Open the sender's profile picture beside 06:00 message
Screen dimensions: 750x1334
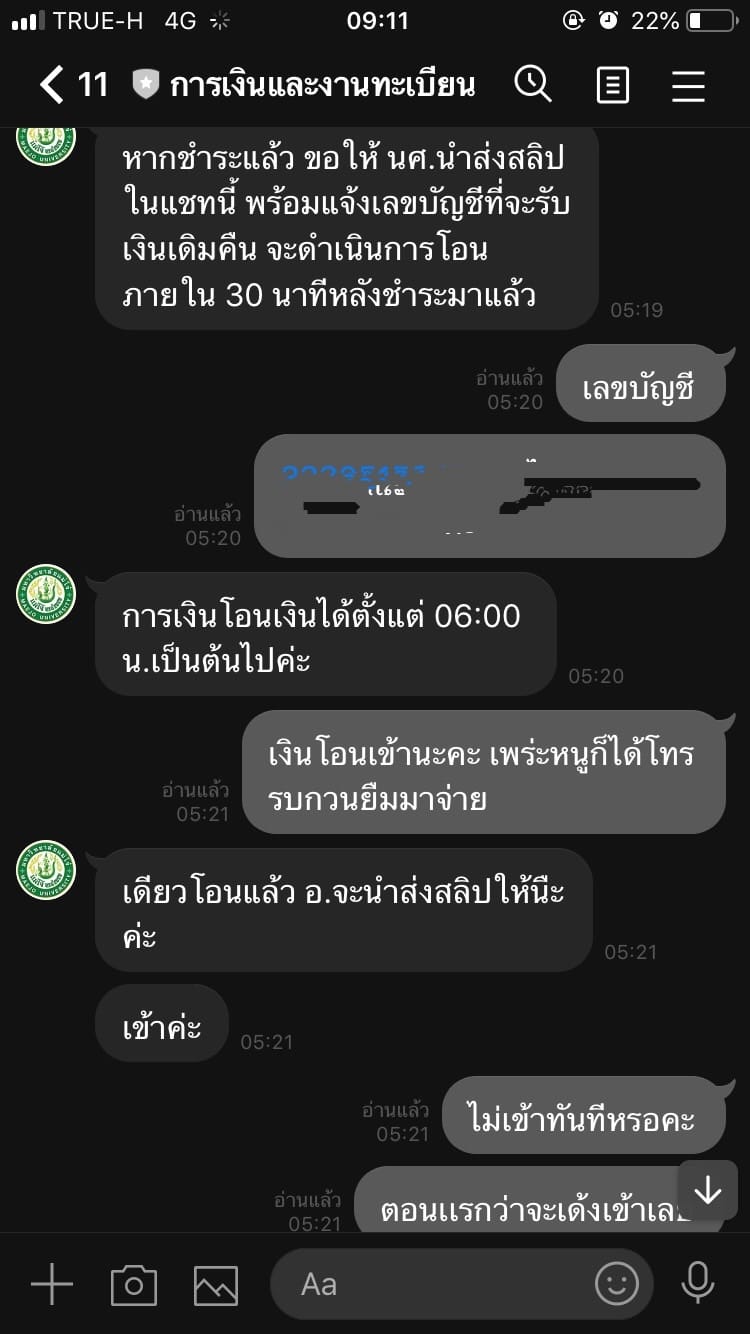pyautogui.click(x=46, y=594)
